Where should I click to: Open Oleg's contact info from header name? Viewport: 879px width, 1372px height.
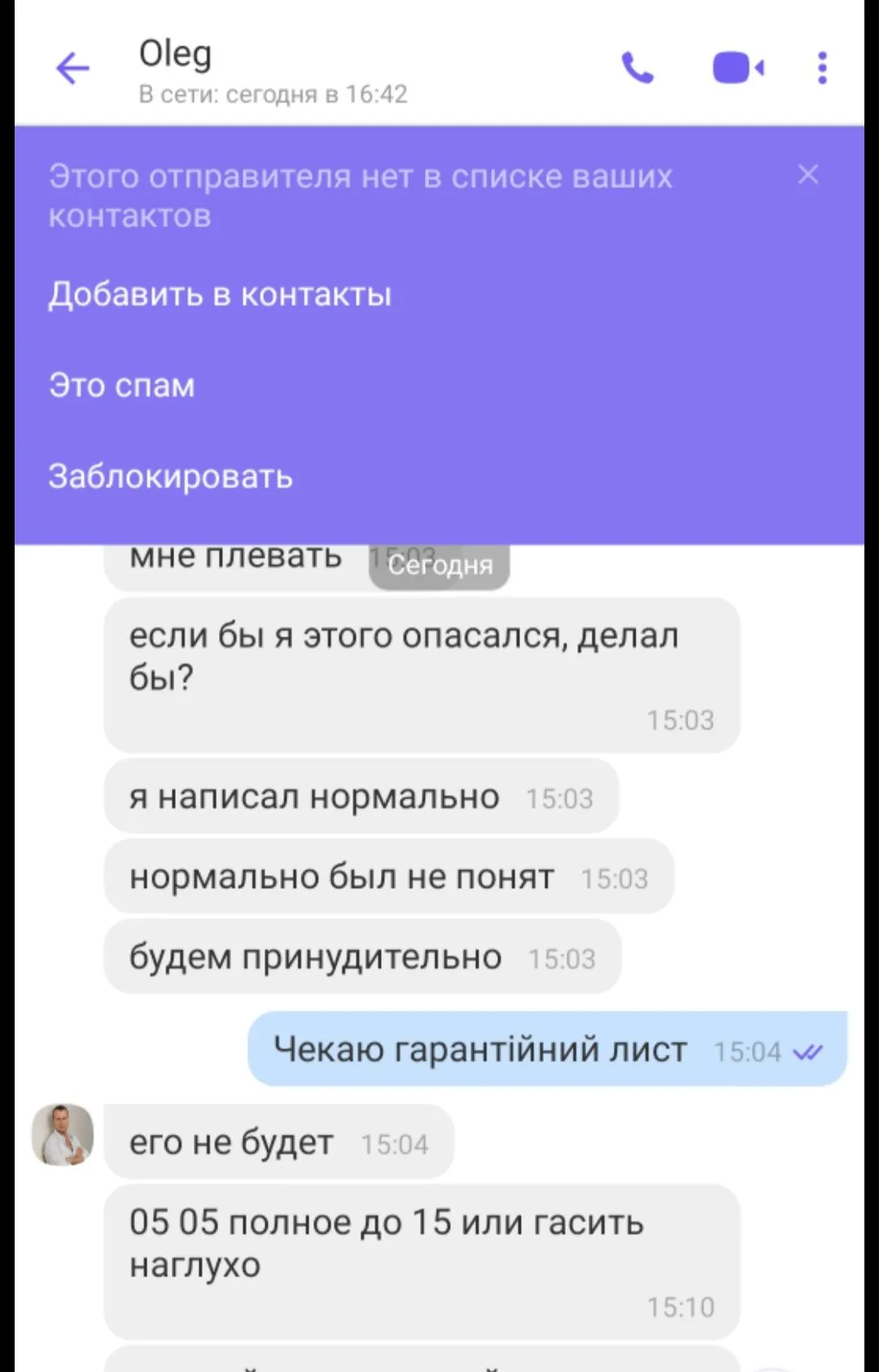pyautogui.click(x=176, y=55)
